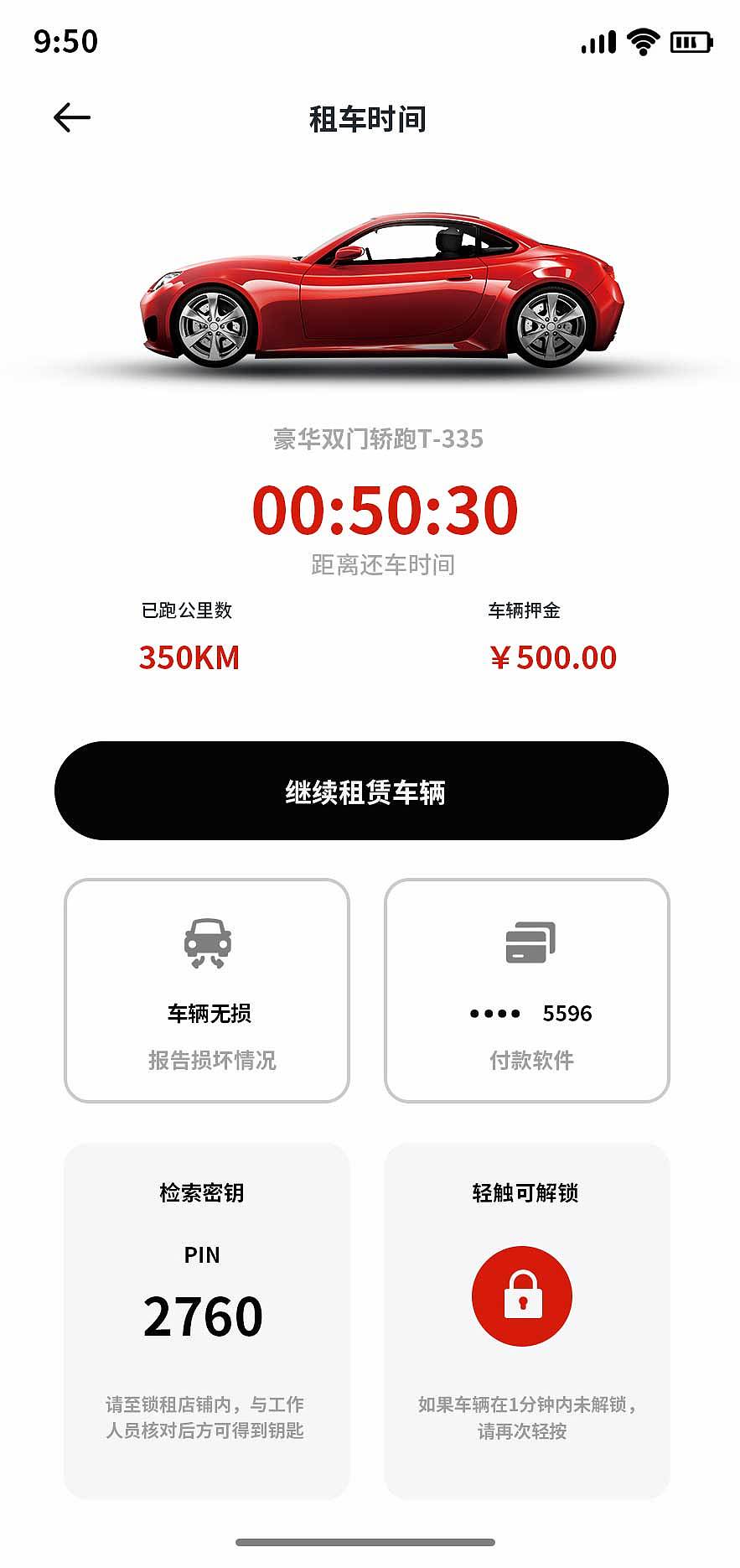Tap the red lock icon to unlock vehicle

pos(522,1295)
